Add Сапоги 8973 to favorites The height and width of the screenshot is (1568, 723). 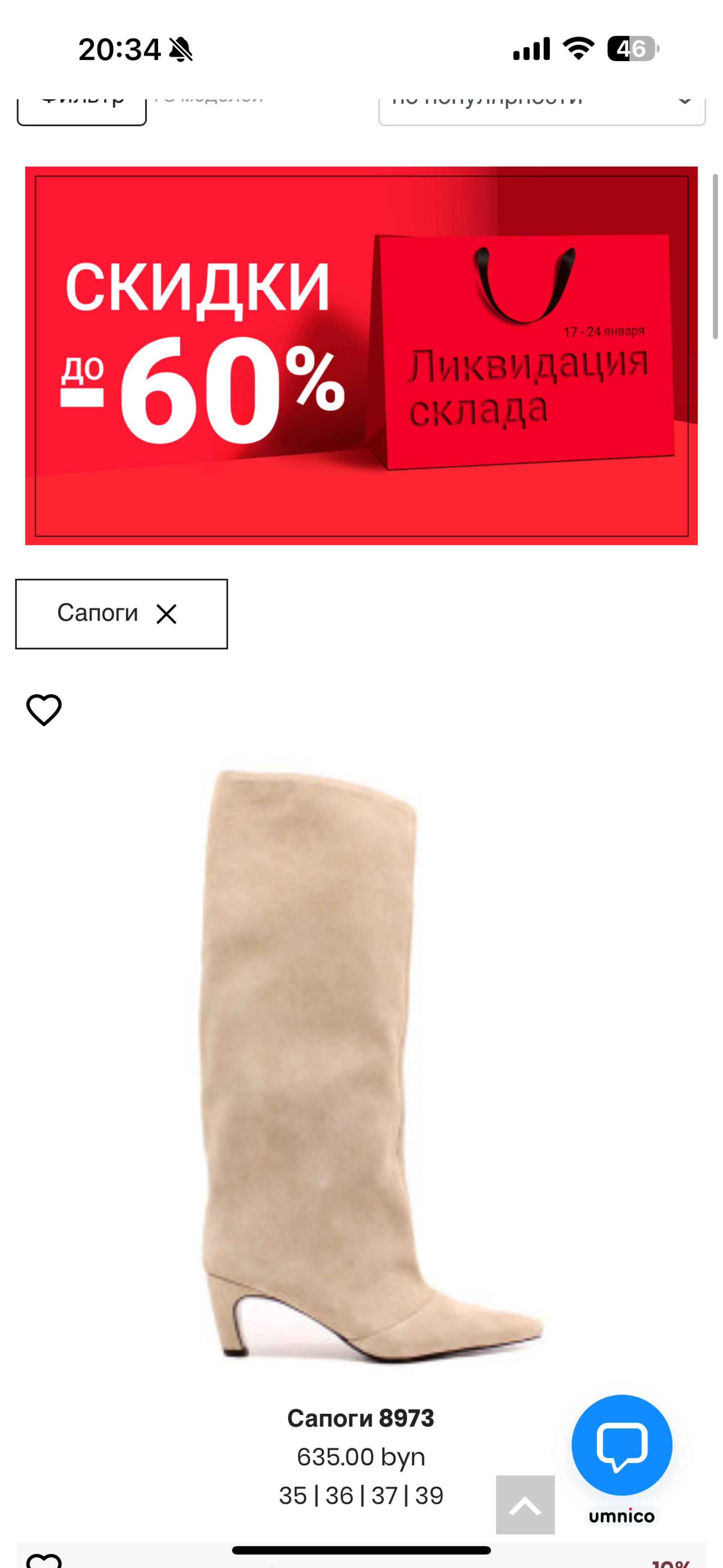[x=44, y=710]
